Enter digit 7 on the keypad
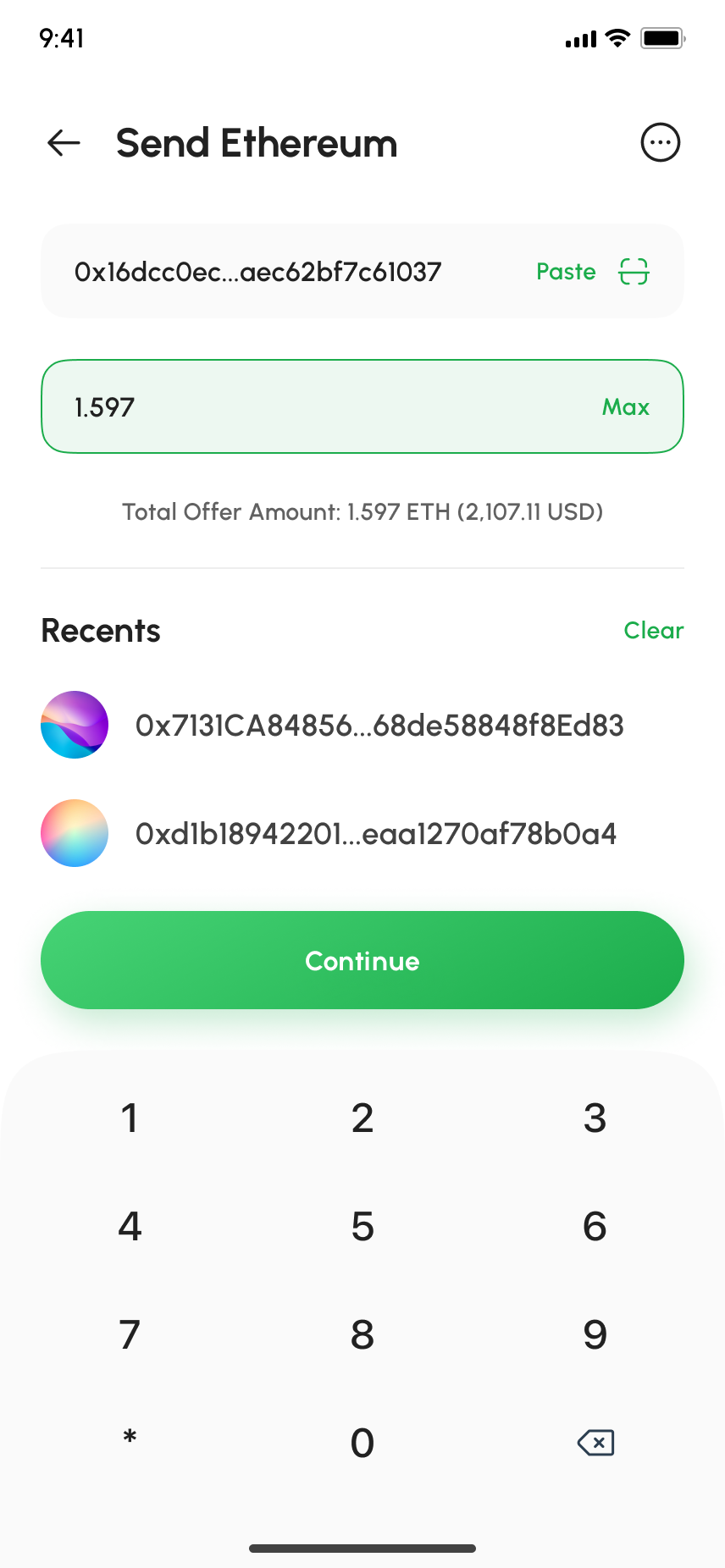 tap(130, 1335)
